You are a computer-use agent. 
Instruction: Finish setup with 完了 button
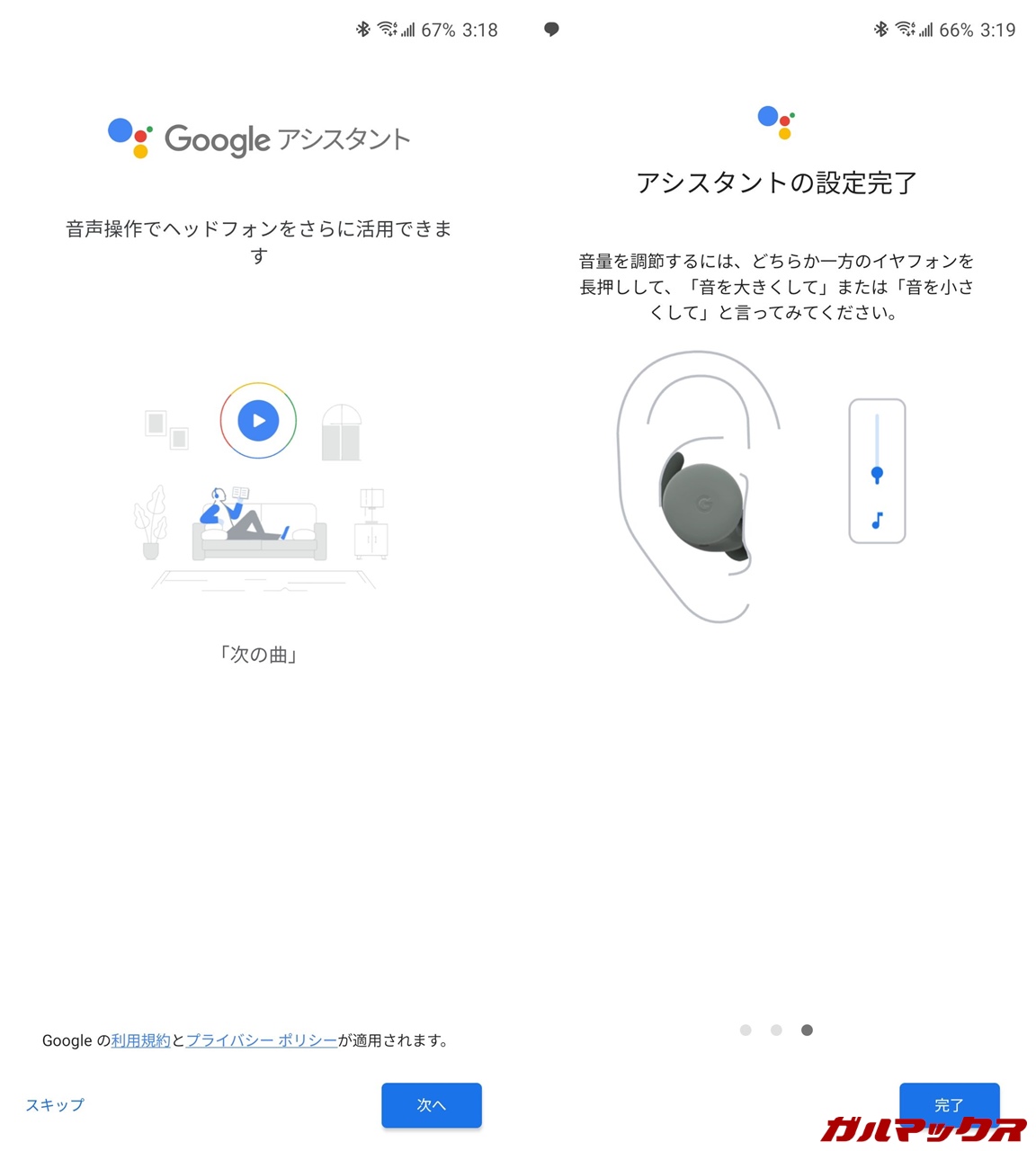(x=949, y=1103)
